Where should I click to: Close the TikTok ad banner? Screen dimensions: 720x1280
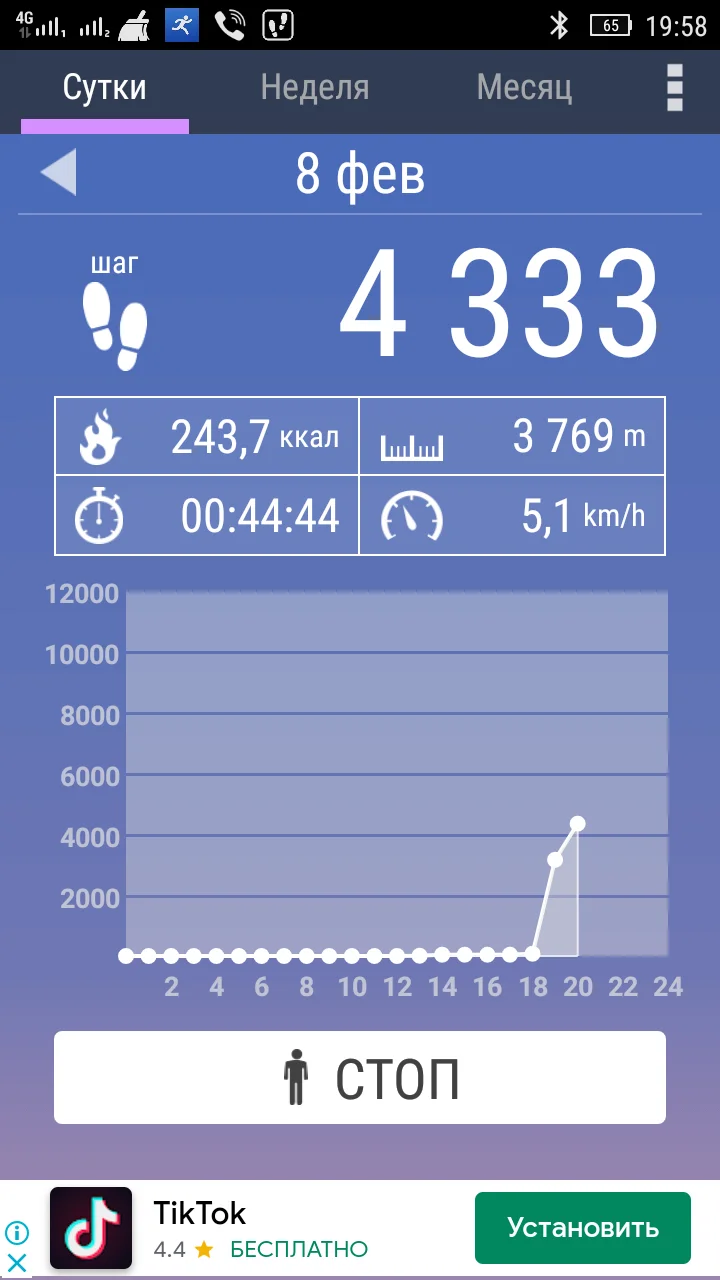coord(17,1262)
